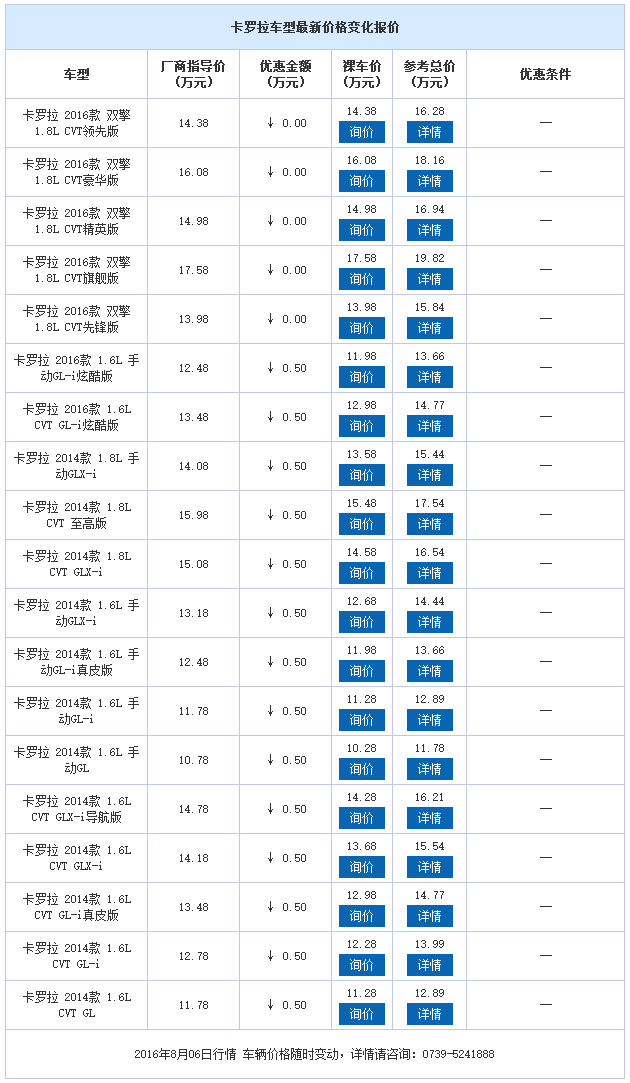Select 询价 for 2016款 双擎 CVT先锋版

(361, 328)
